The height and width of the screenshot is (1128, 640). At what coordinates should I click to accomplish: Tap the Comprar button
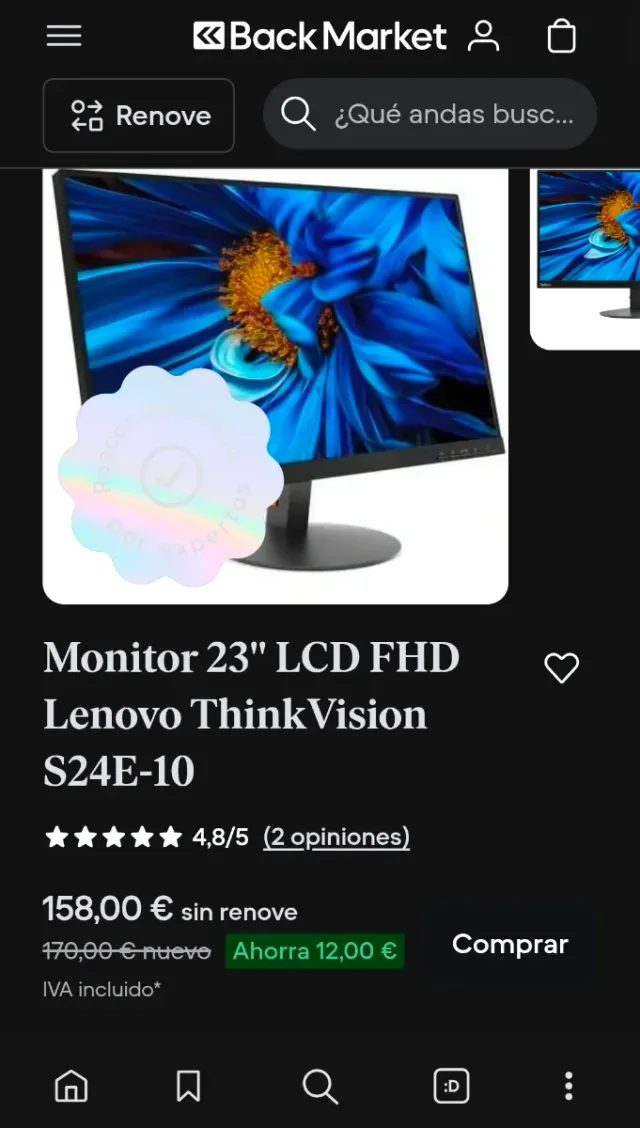point(510,945)
